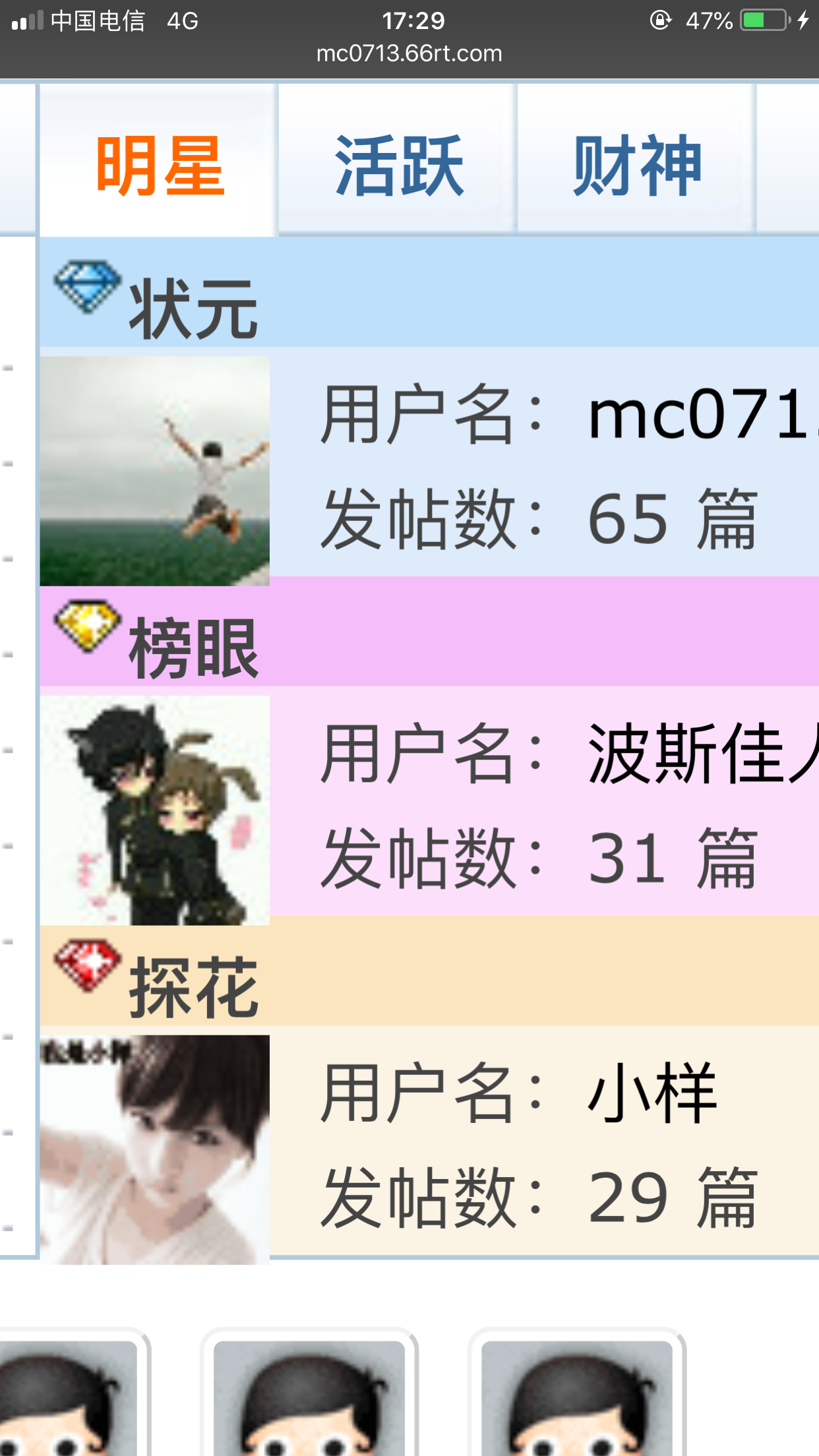Screen dimensions: 819x1456
Task: Switch to the 活跃 tab
Action: tap(398, 165)
